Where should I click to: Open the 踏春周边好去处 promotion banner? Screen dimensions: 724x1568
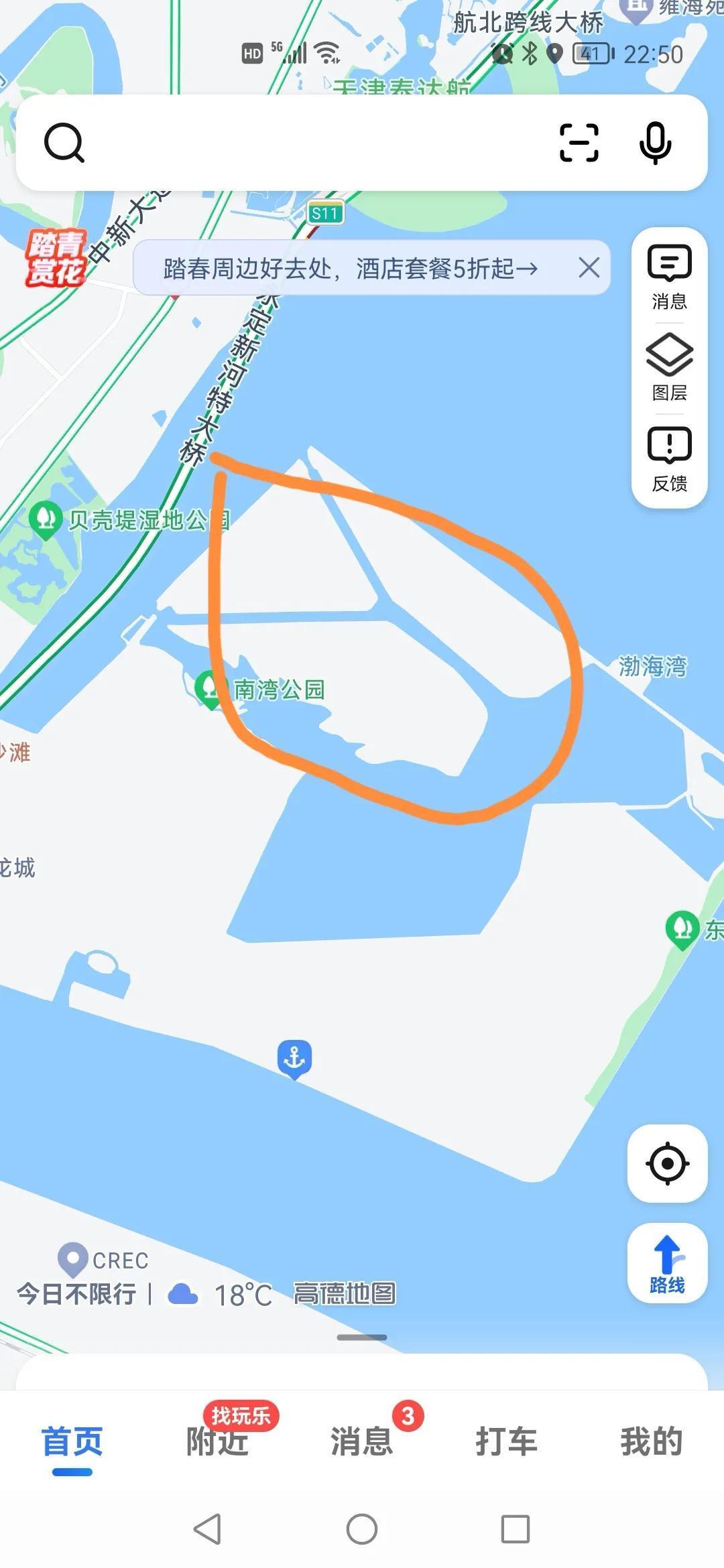pyautogui.click(x=350, y=269)
